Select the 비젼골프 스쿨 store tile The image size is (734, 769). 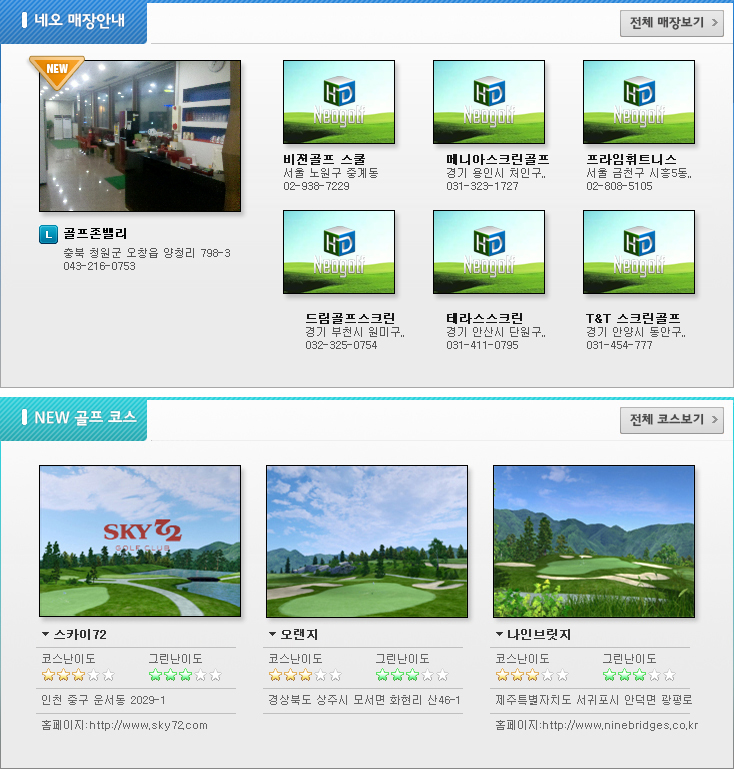[x=339, y=102]
